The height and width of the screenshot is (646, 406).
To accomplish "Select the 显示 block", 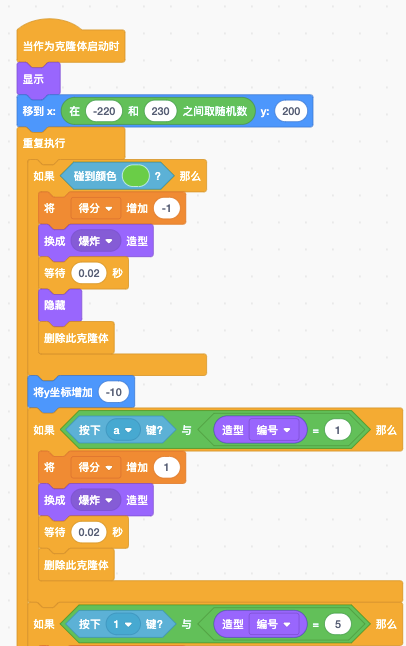I will point(38,79).
